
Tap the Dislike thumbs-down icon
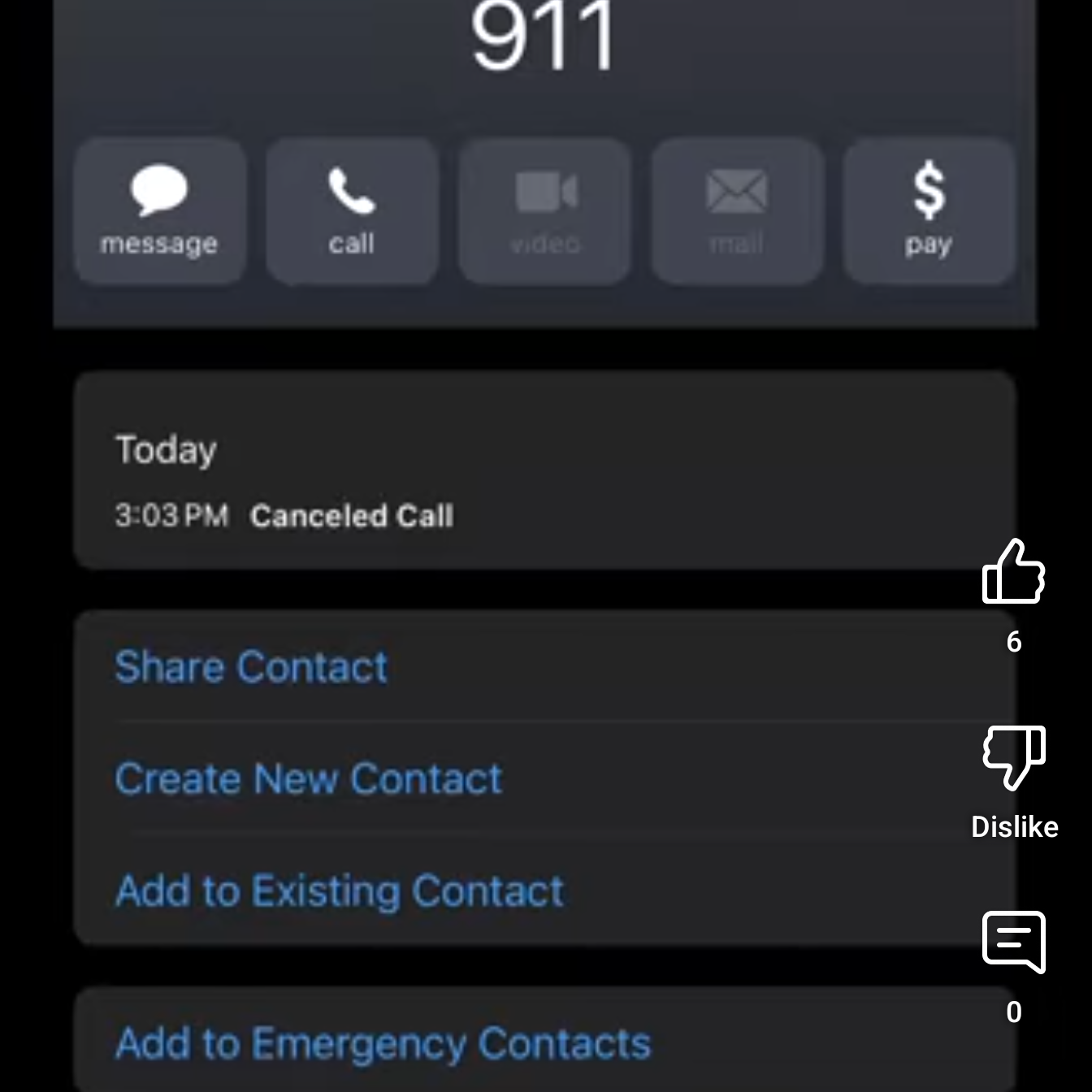(x=1013, y=757)
